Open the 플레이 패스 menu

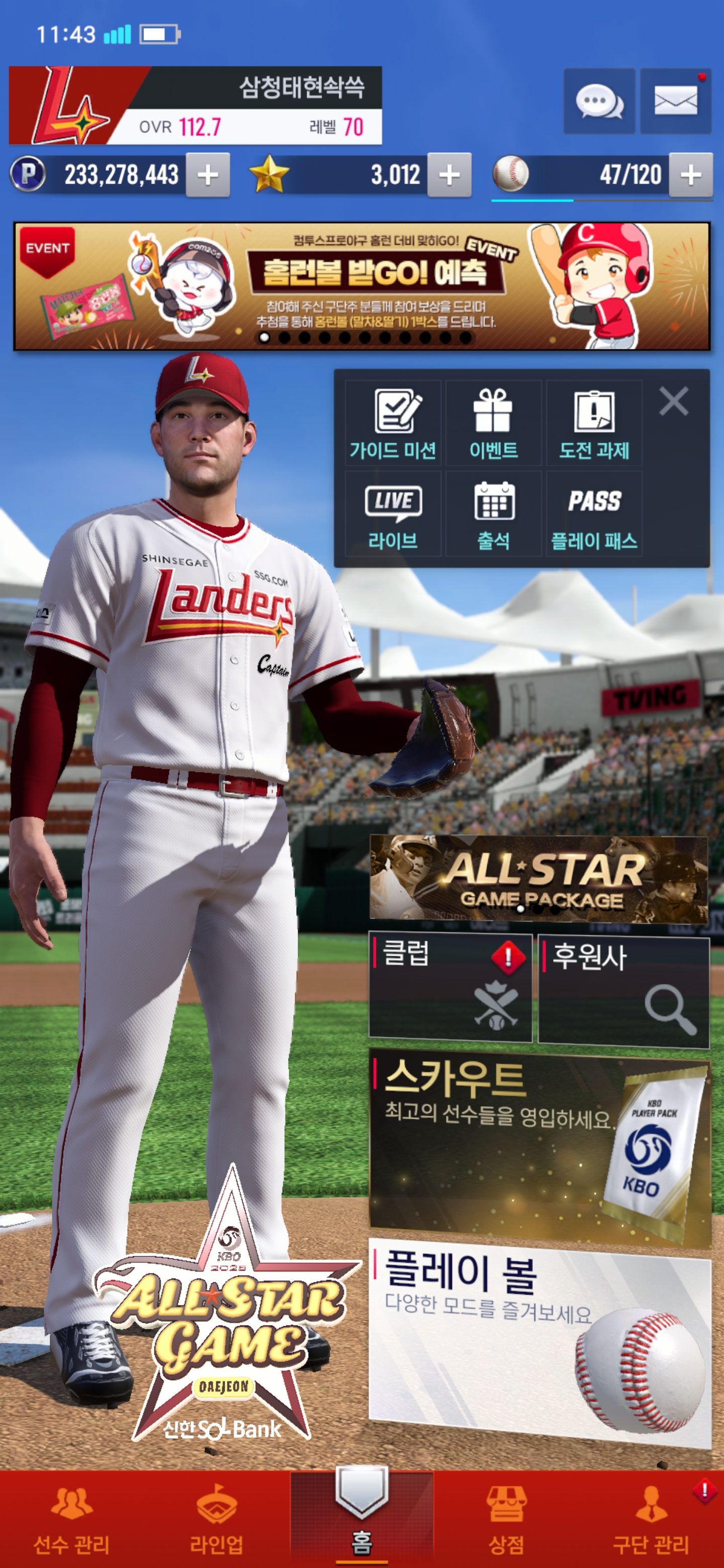(594, 514)
